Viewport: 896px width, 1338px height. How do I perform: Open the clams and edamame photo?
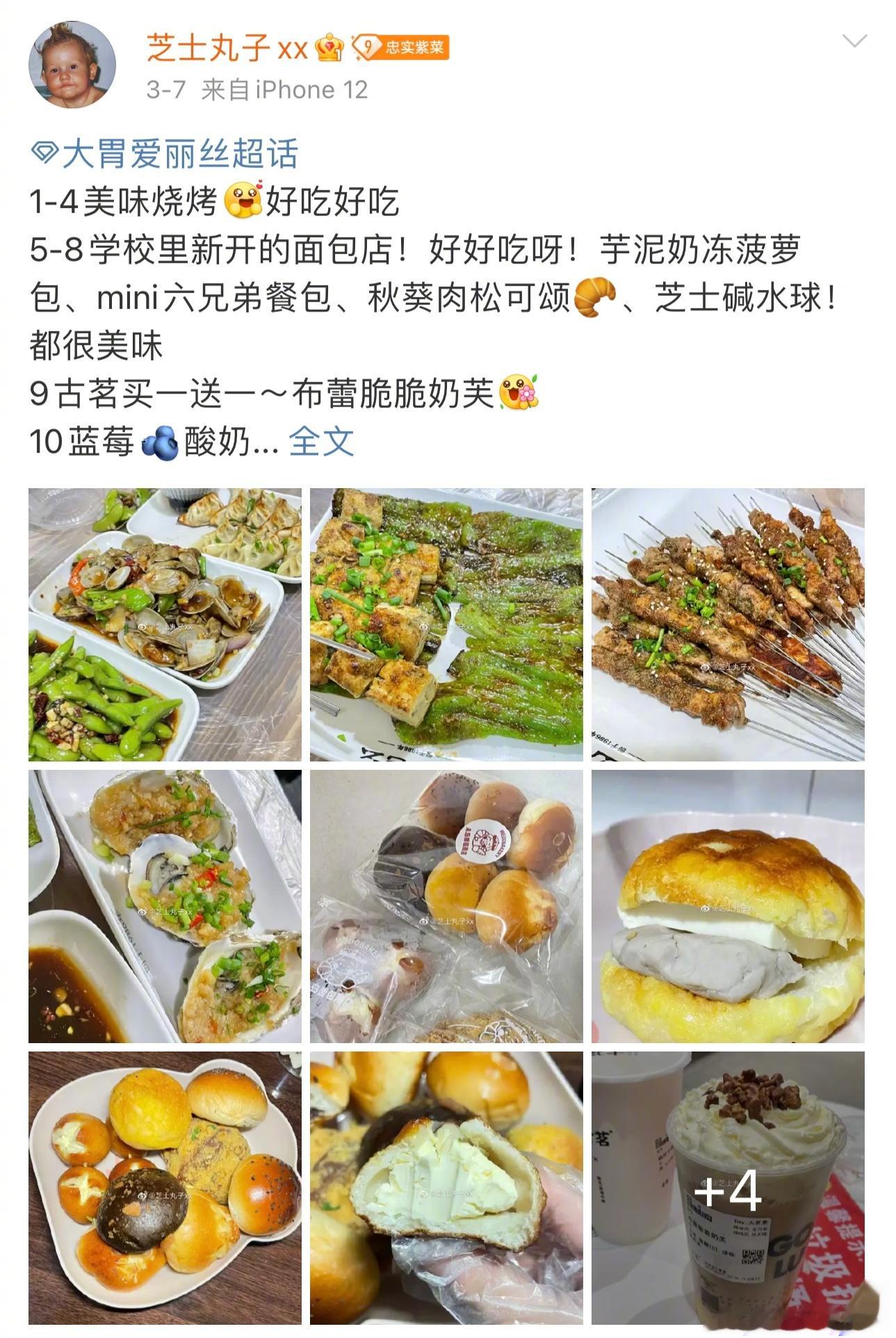pos(165,624)
